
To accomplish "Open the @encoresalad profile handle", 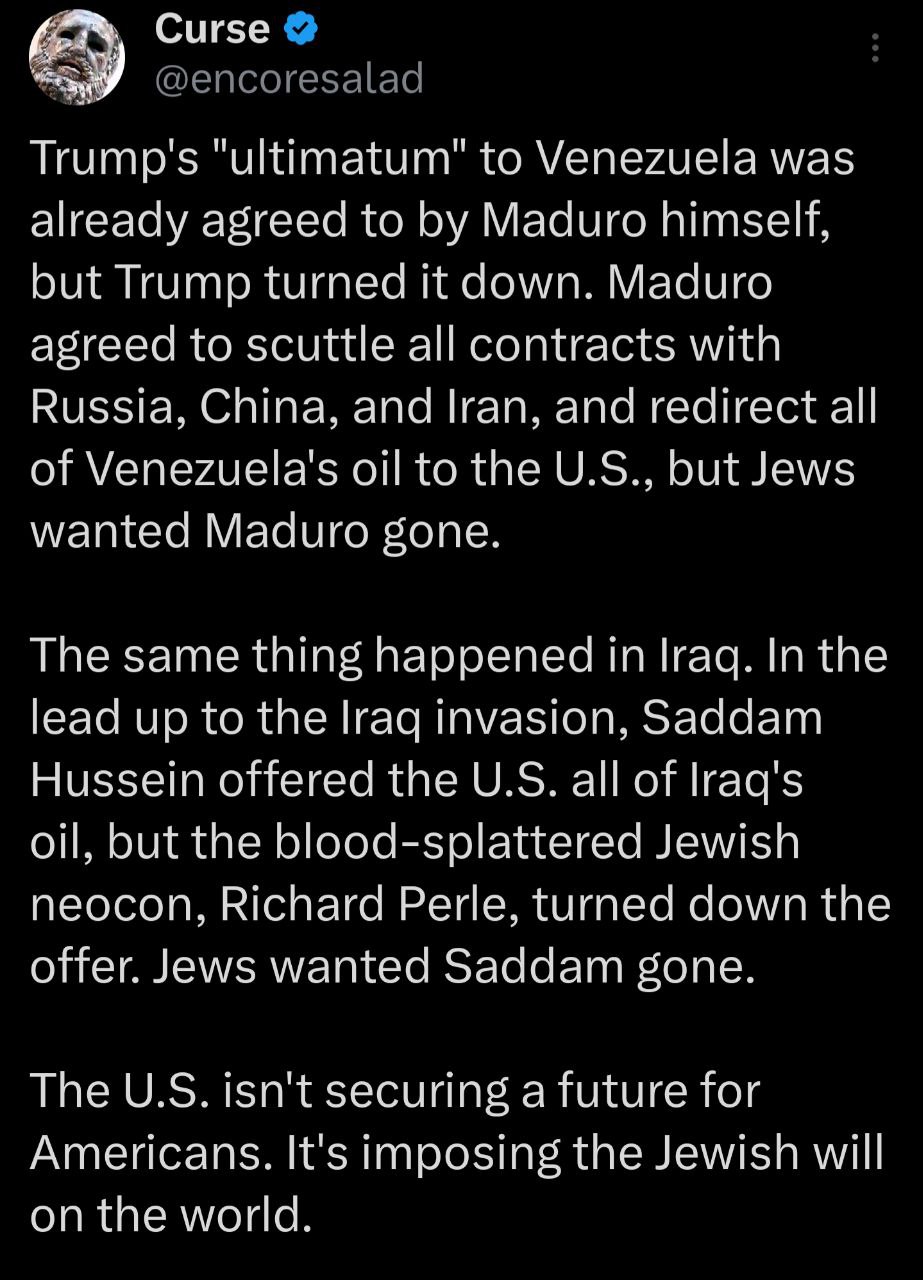I will click(288, 78).
